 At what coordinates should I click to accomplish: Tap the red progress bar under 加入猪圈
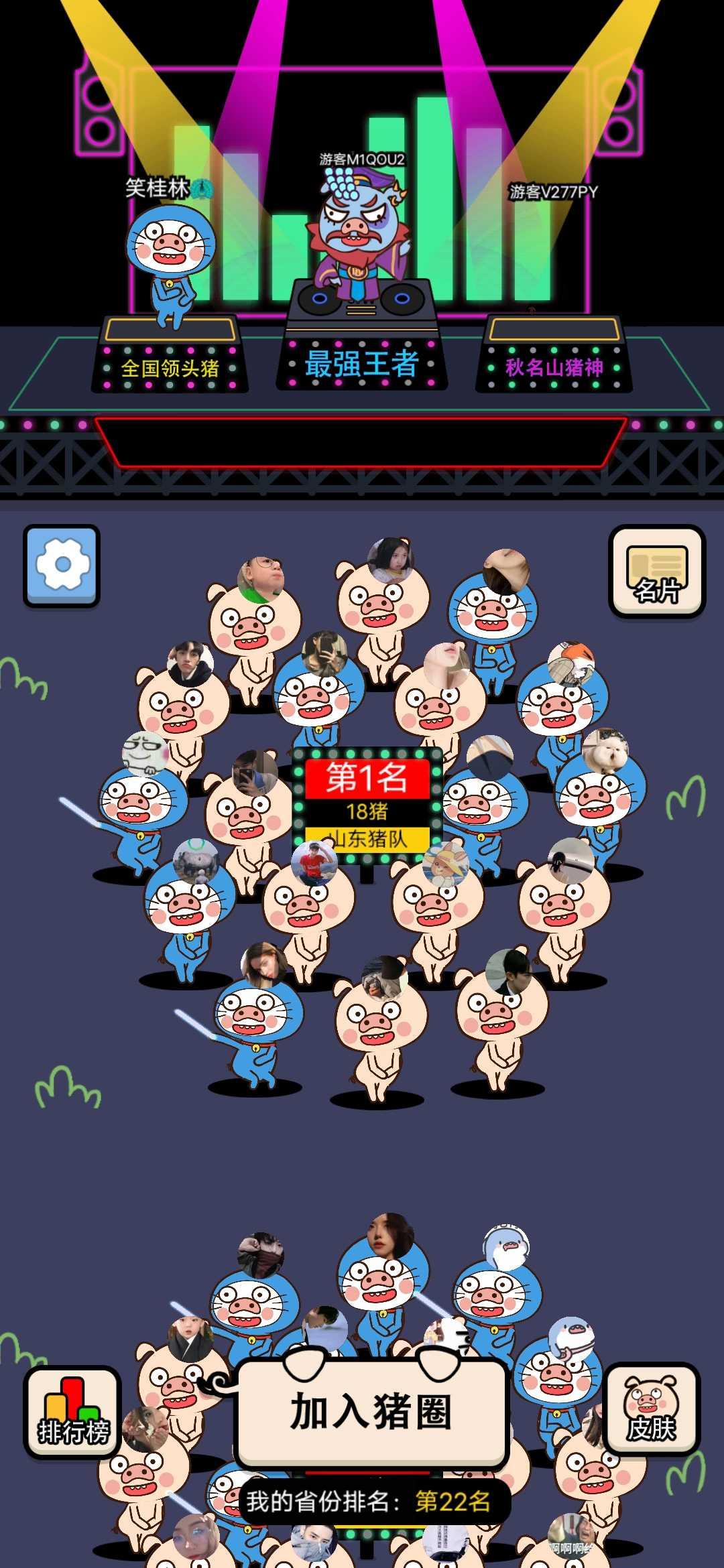click(x=367, y=1473)
